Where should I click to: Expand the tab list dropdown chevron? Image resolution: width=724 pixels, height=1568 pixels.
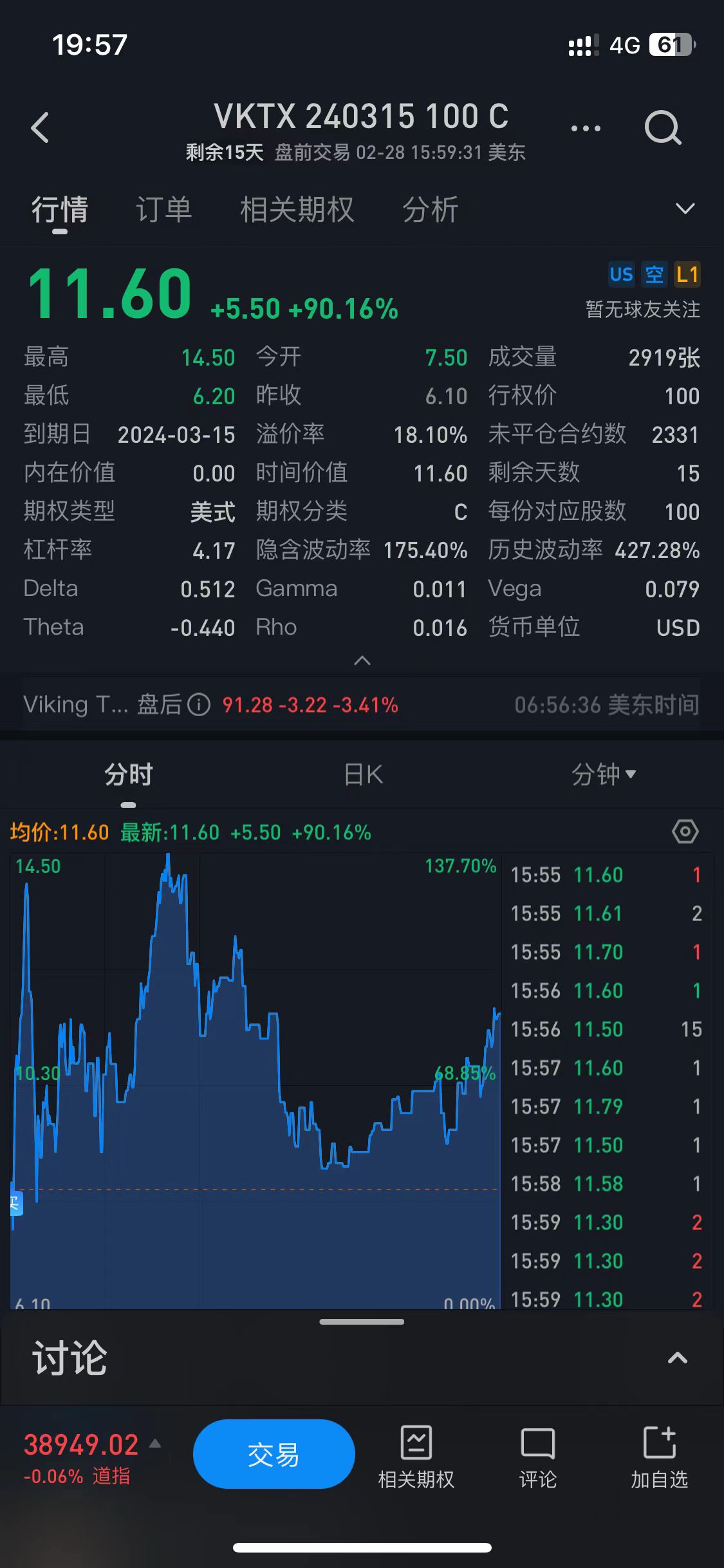pos(685,209)
